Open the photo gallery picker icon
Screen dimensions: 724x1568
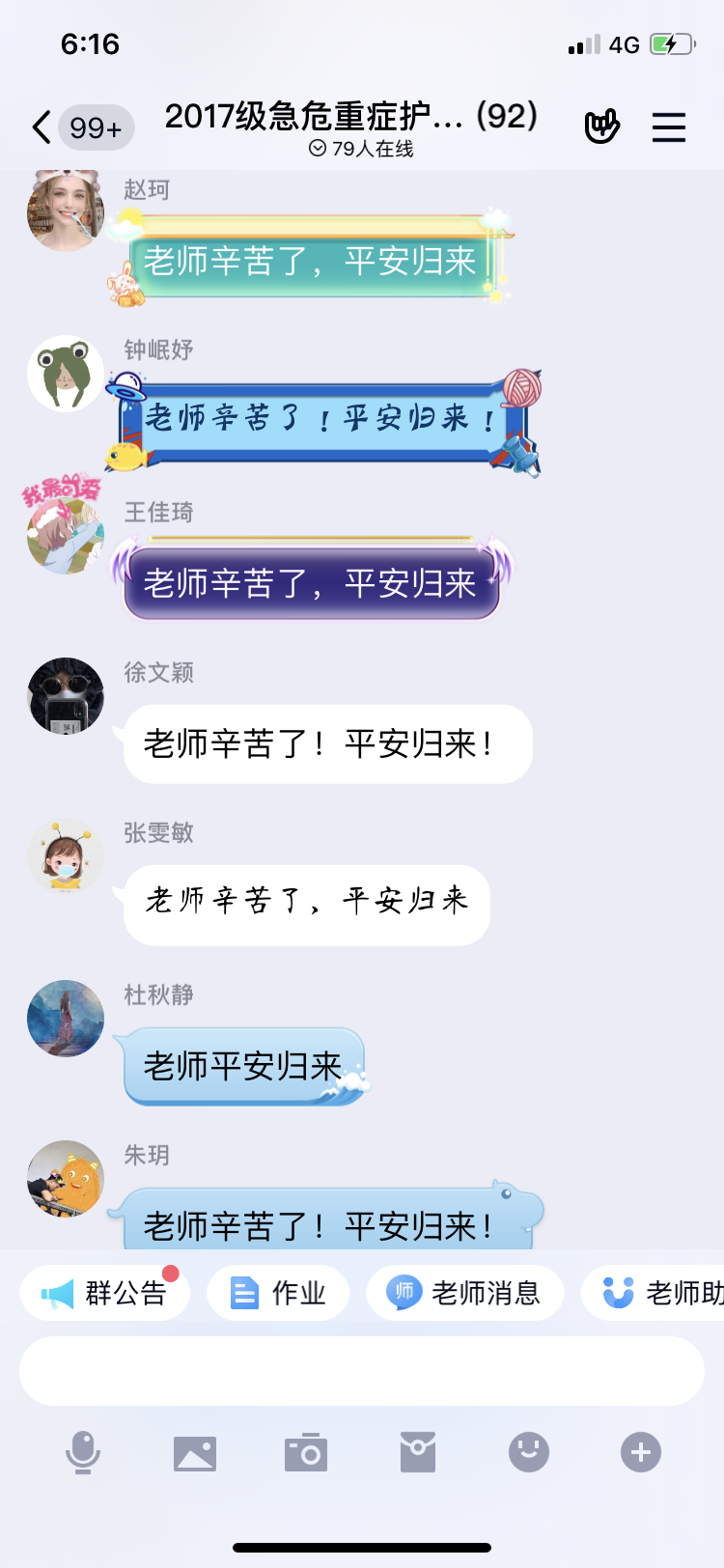coord(195,1452)
